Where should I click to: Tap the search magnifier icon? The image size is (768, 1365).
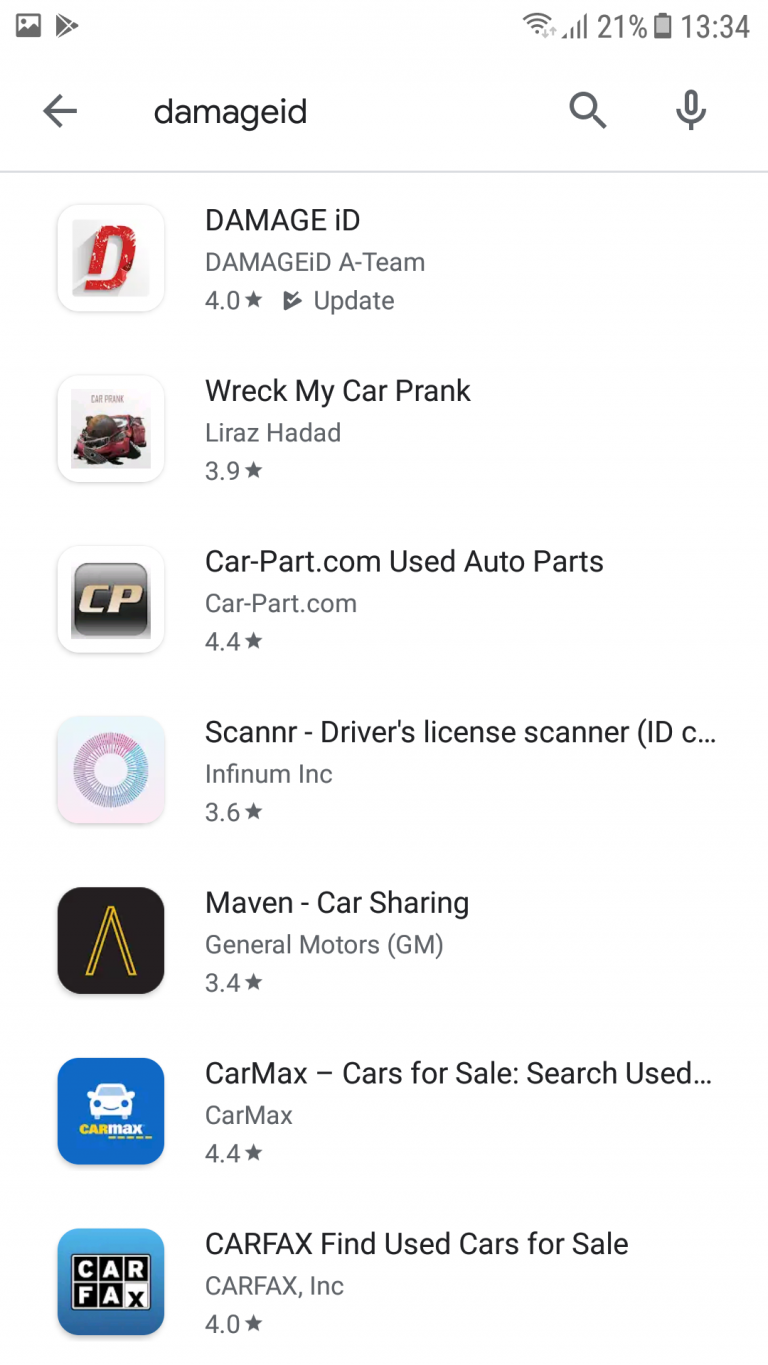click(x=588, y=111)
